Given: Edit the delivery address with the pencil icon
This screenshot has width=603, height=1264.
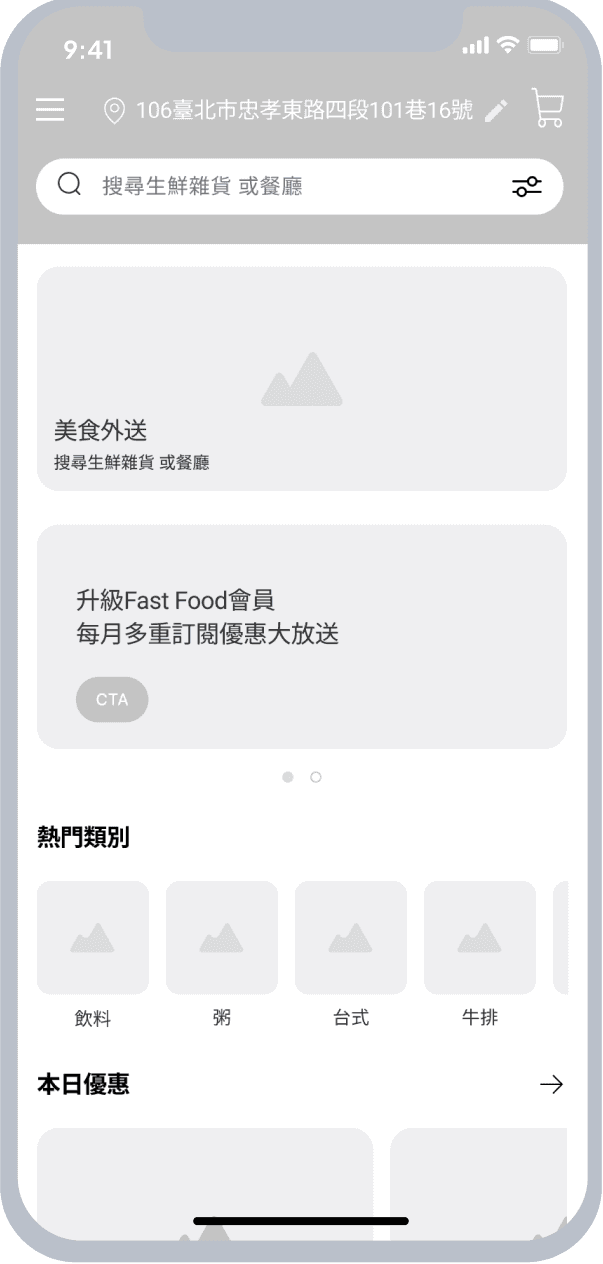Looking at the screenshot, I should (x=495, y=111).
